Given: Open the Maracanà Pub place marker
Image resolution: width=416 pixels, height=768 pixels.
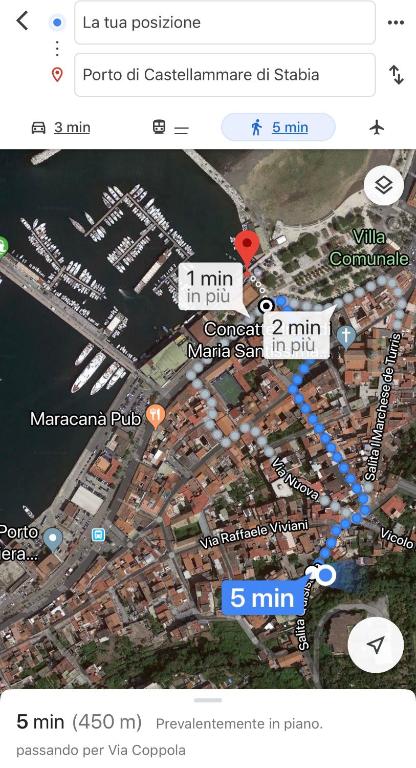Looking at the screenshot, I should (156, 417).
